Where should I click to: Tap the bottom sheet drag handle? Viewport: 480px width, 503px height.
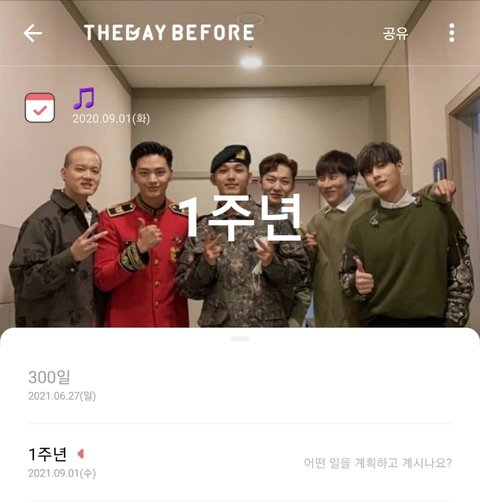click(x=240, y=339)
